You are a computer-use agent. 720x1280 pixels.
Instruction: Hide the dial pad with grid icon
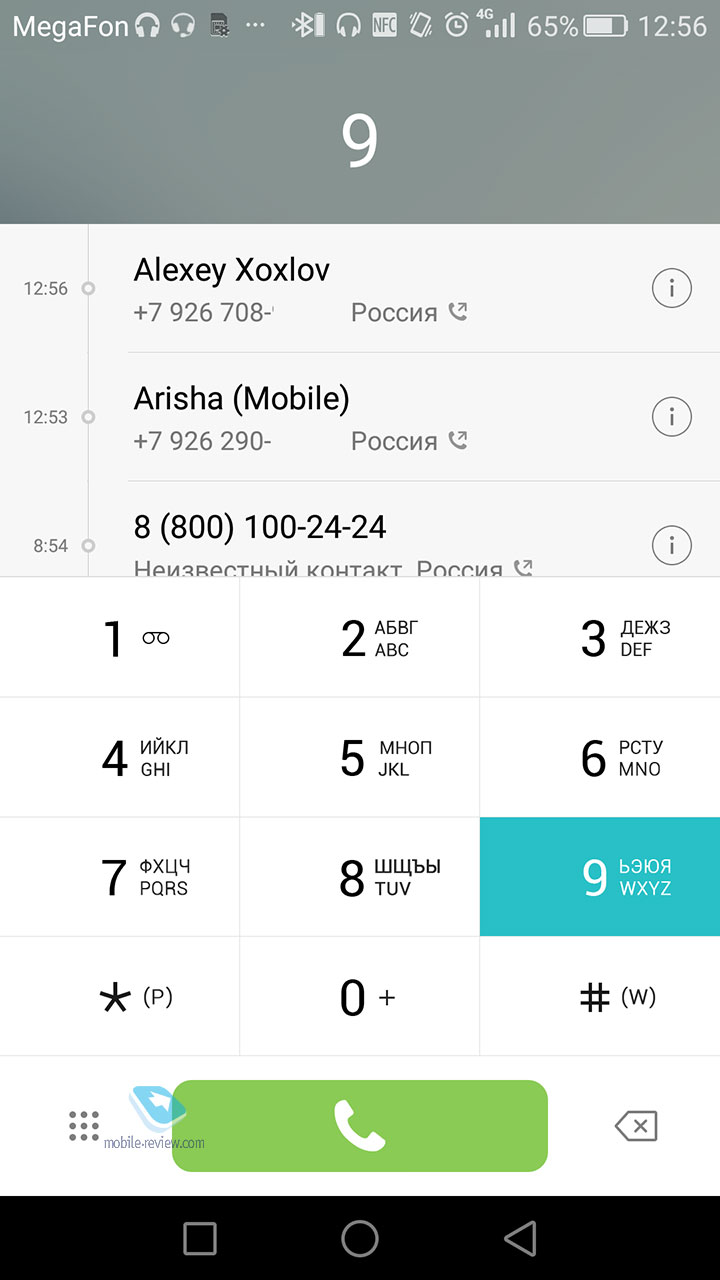click(84, 1126)
